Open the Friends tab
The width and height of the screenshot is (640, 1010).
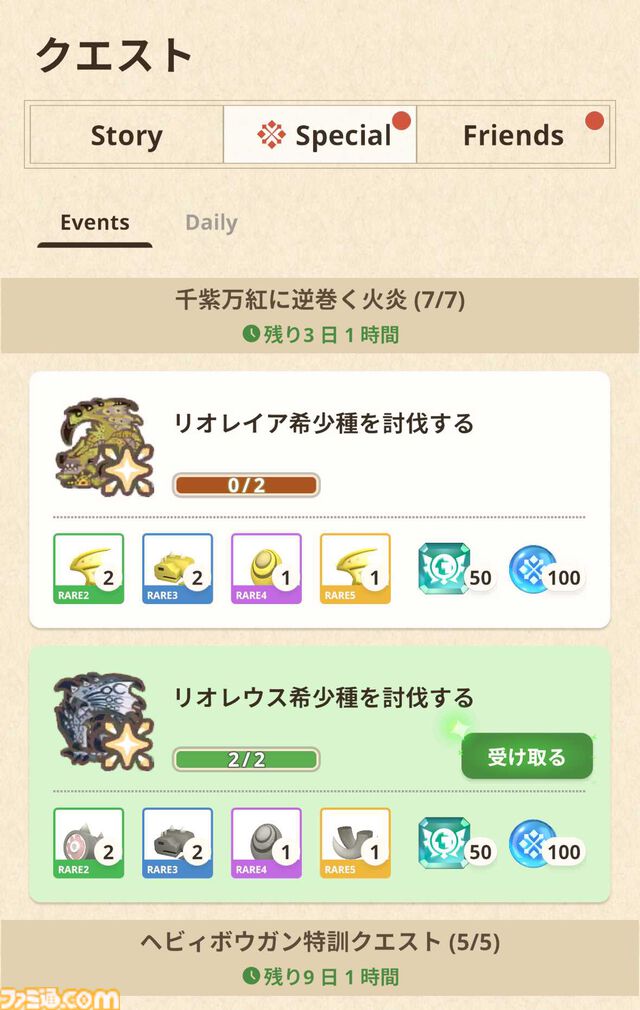512,135
